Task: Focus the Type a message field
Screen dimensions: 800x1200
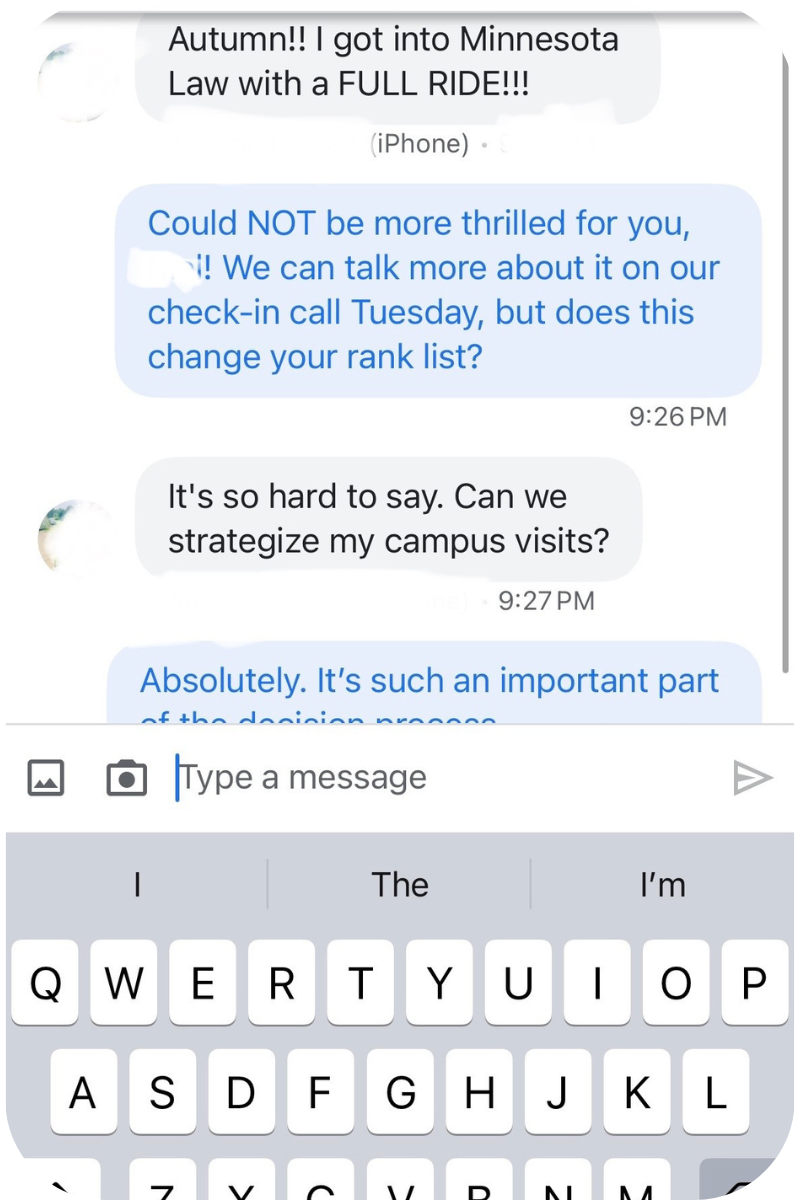Action: [x=440, y=777]
